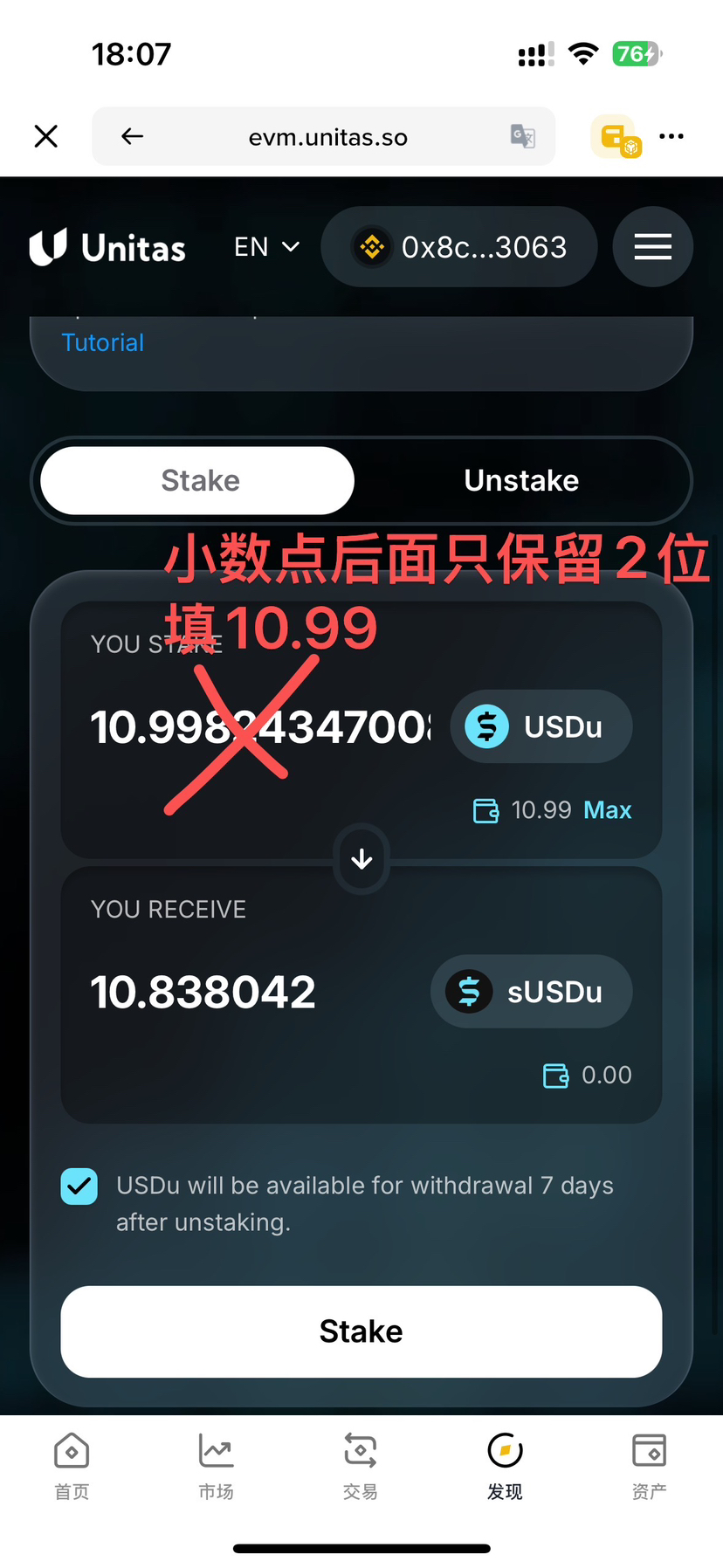Close the in-app browser
The height and width of the screenshot is (1568, 723).
(x=46, y=136)
